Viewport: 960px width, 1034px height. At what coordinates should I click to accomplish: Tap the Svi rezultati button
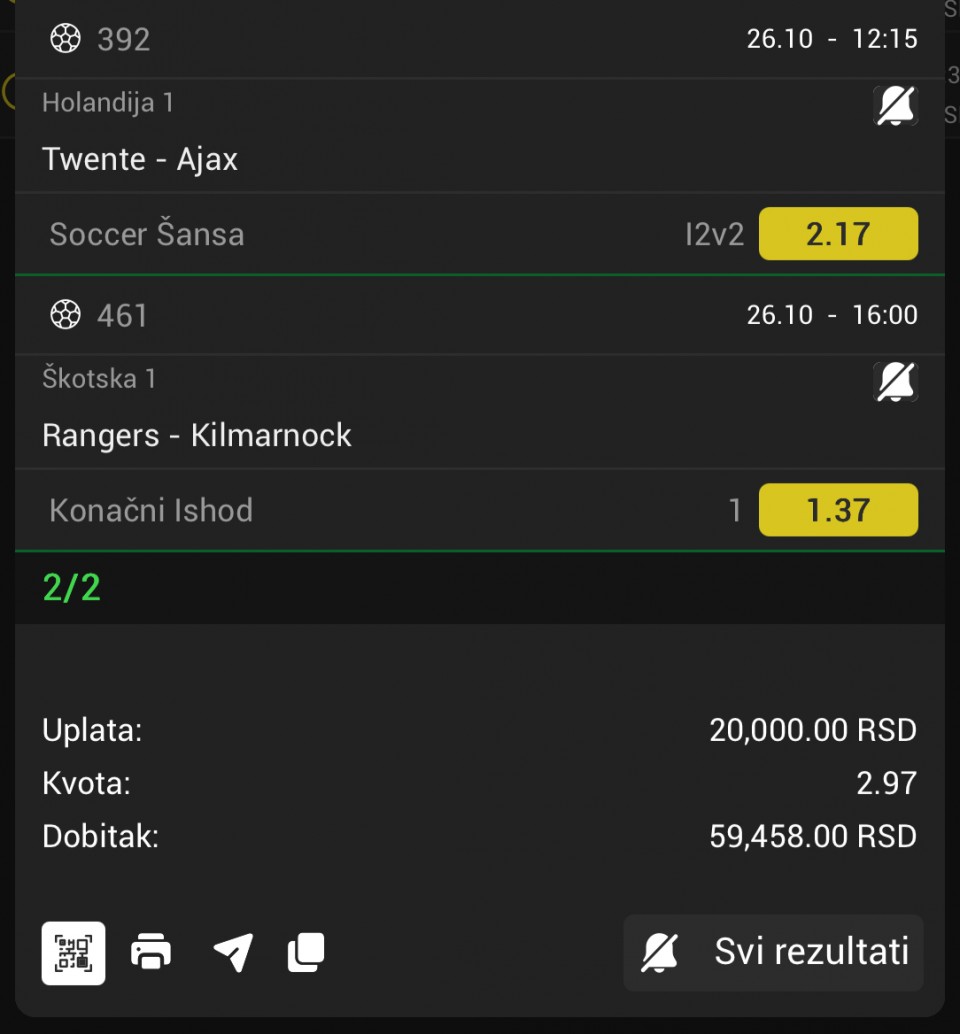click(x=773, y=952)
